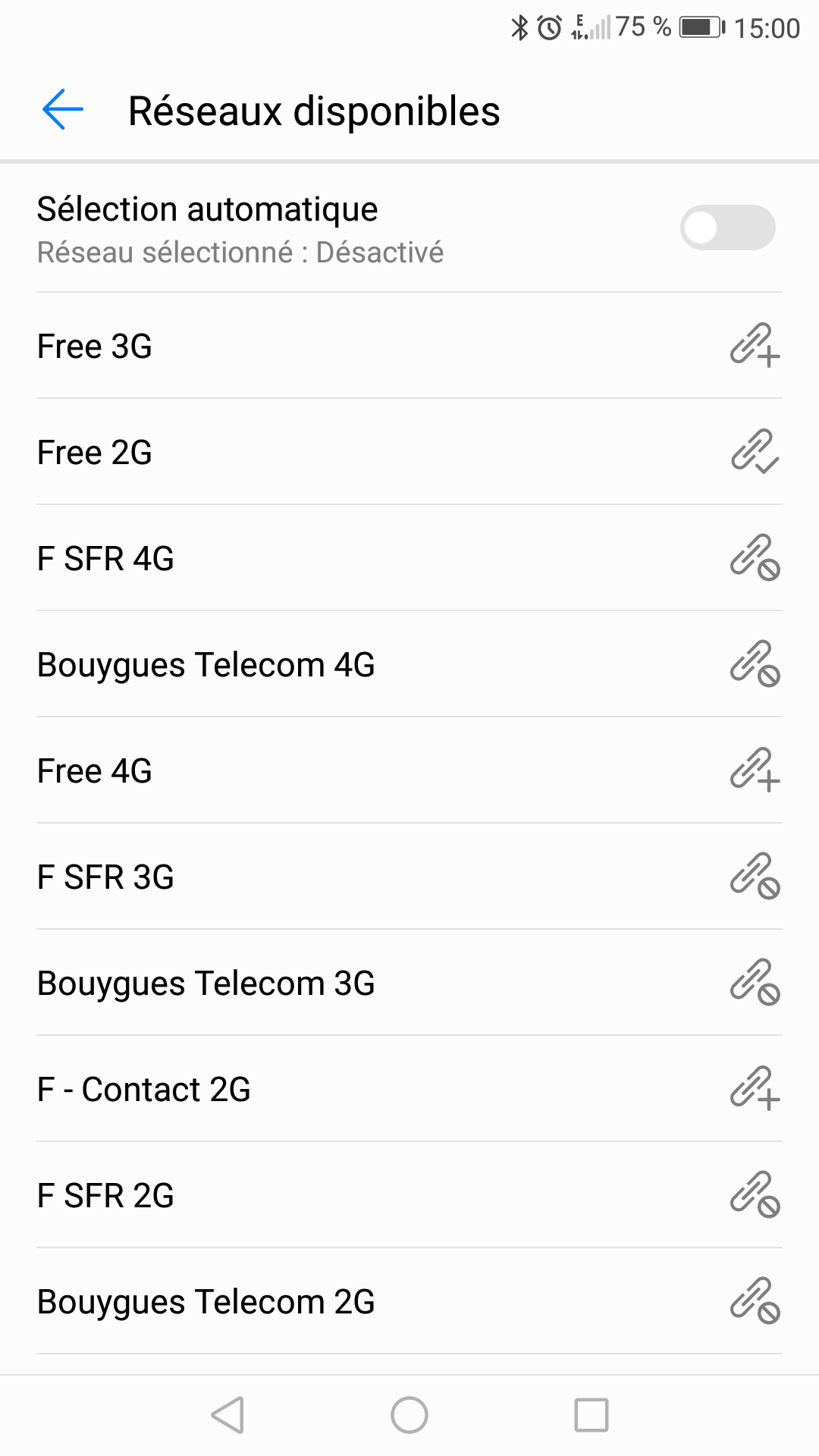Choose the Free 2G network

pyautogui.click(x=409, y=452)
